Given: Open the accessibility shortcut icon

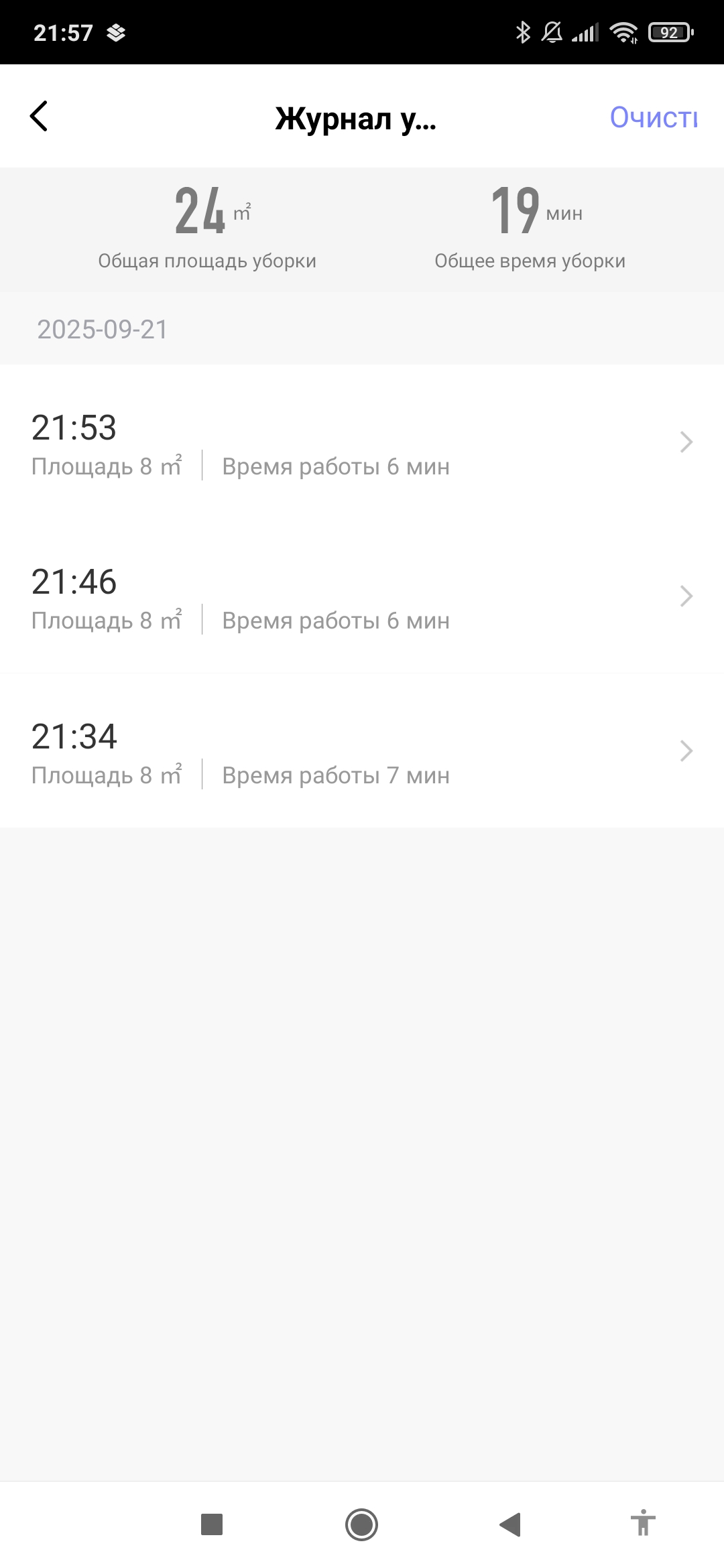Looking at the screenshot, I should (x=643, y=1523).
